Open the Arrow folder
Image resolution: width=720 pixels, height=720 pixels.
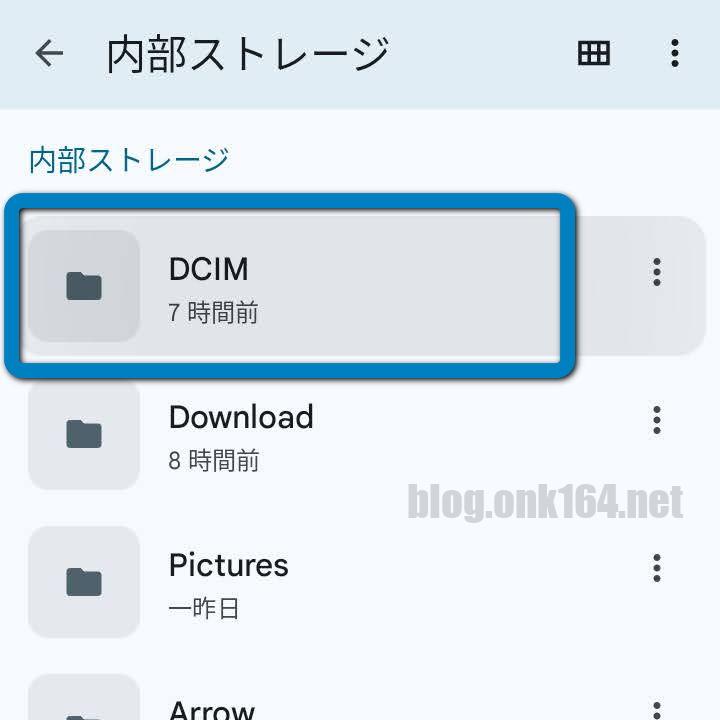pos(300,706)
